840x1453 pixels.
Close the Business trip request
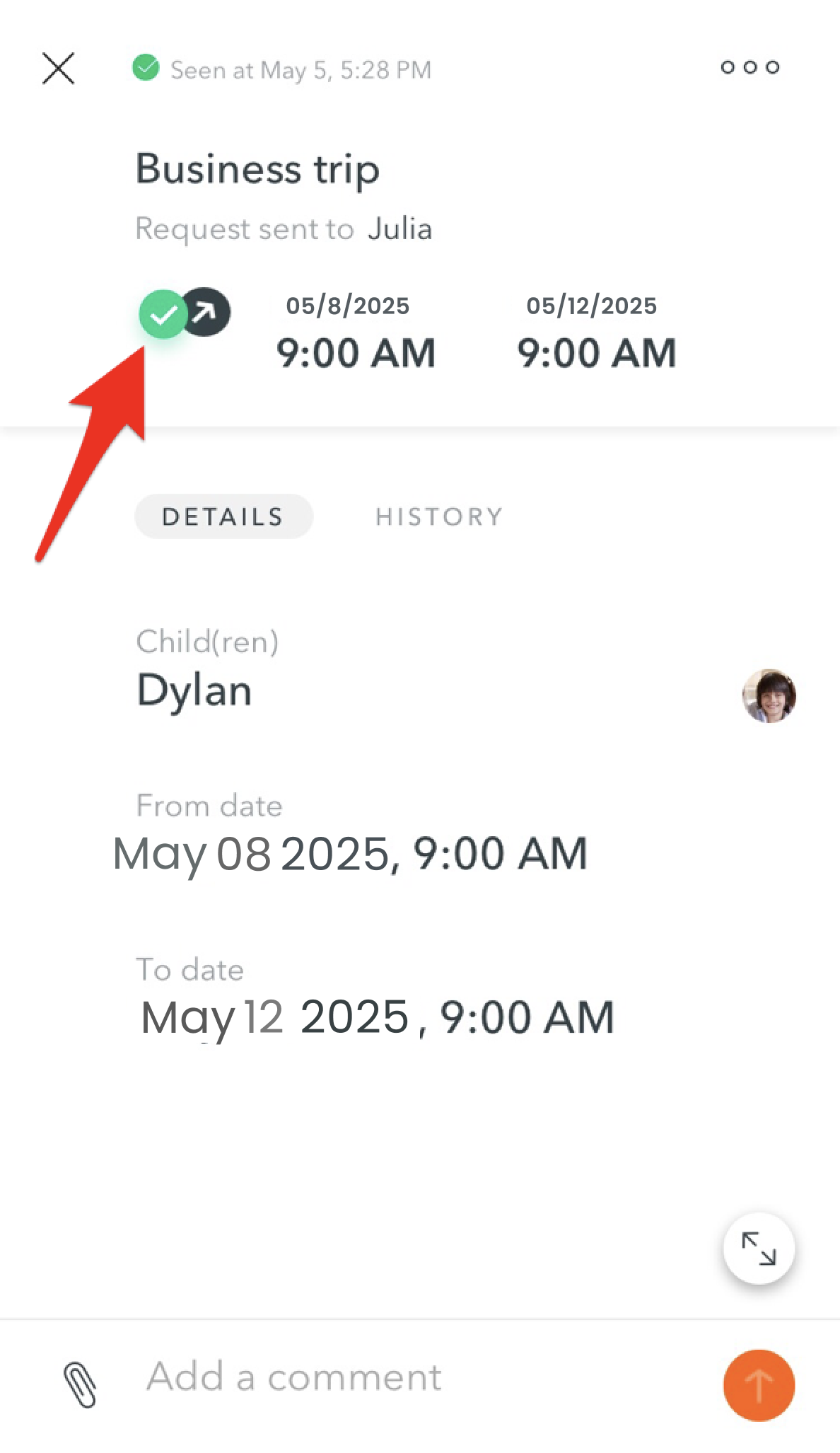(58, 69)
